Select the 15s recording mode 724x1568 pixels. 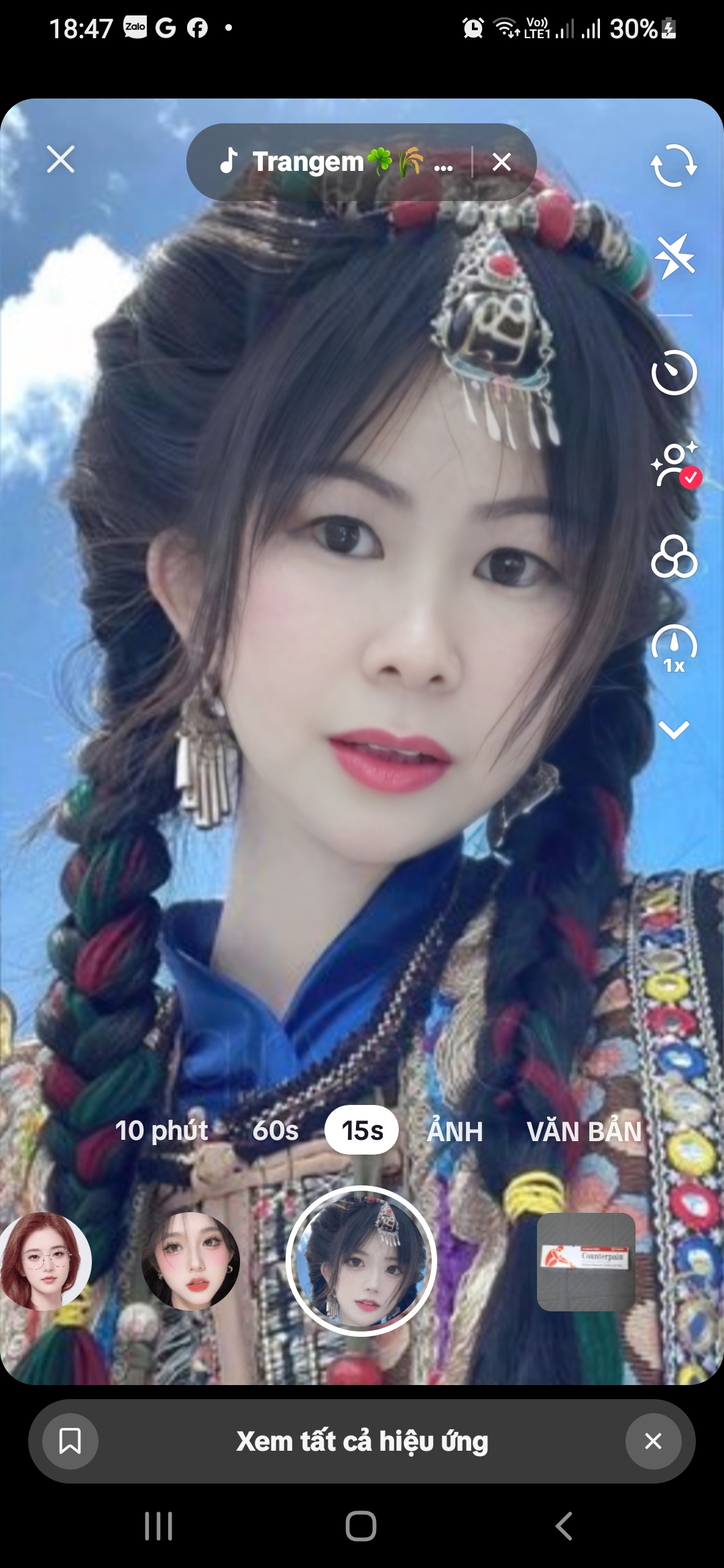tap(362, 1131)
